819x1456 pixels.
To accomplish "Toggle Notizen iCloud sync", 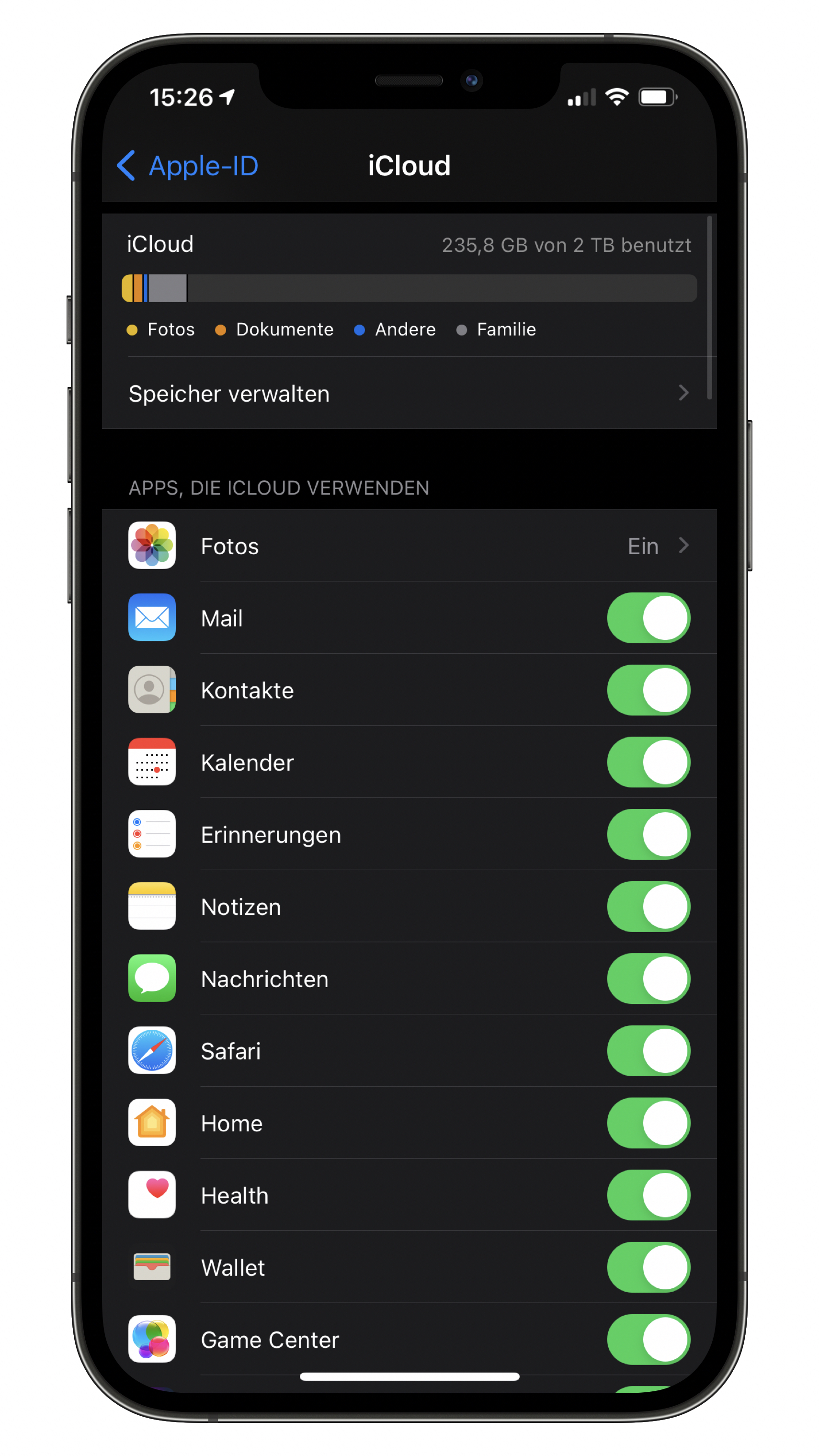I will click(648, 907).
